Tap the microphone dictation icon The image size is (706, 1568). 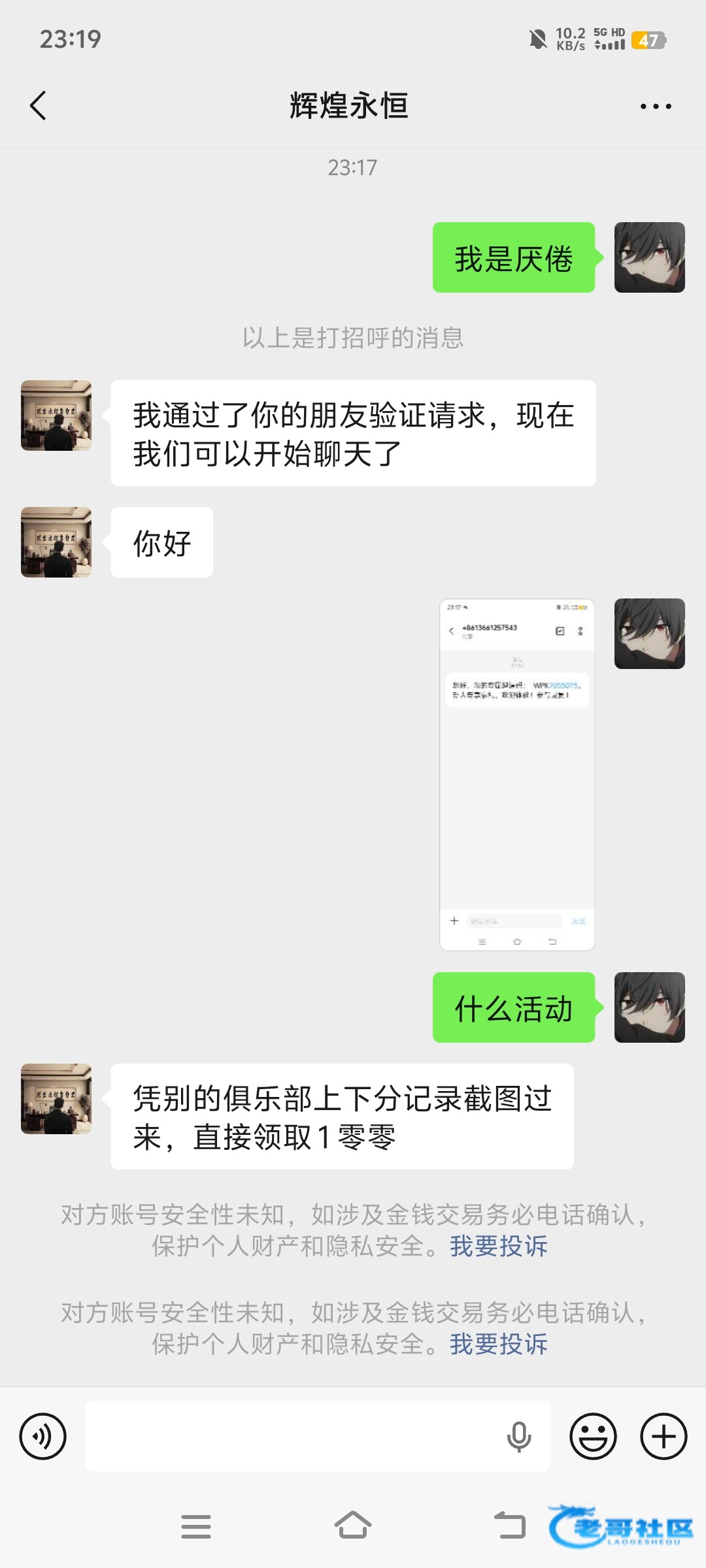pos(518,1436)
